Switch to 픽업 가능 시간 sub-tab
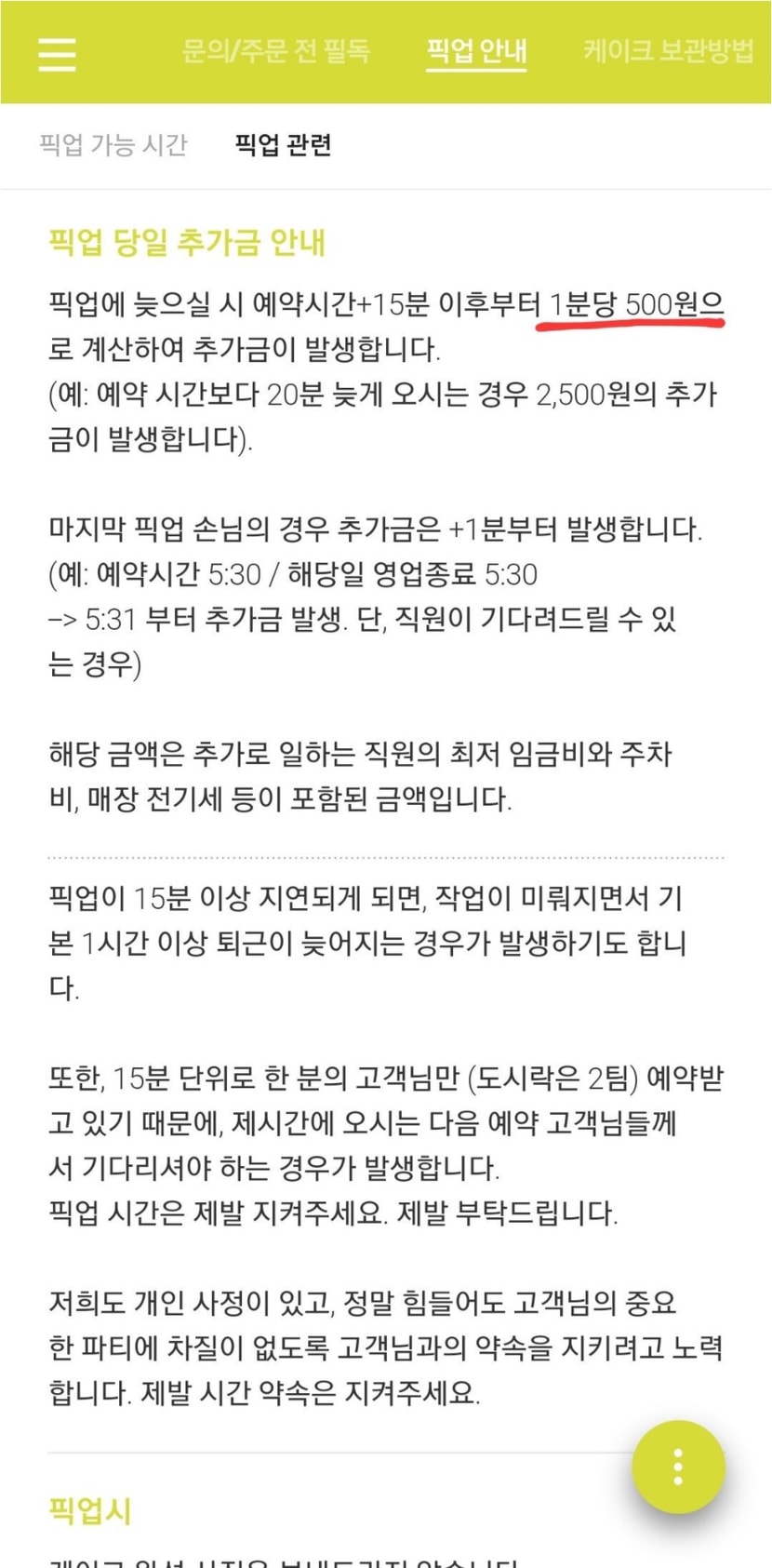This screenshot has width=772, height=1568. pos(113,144)
